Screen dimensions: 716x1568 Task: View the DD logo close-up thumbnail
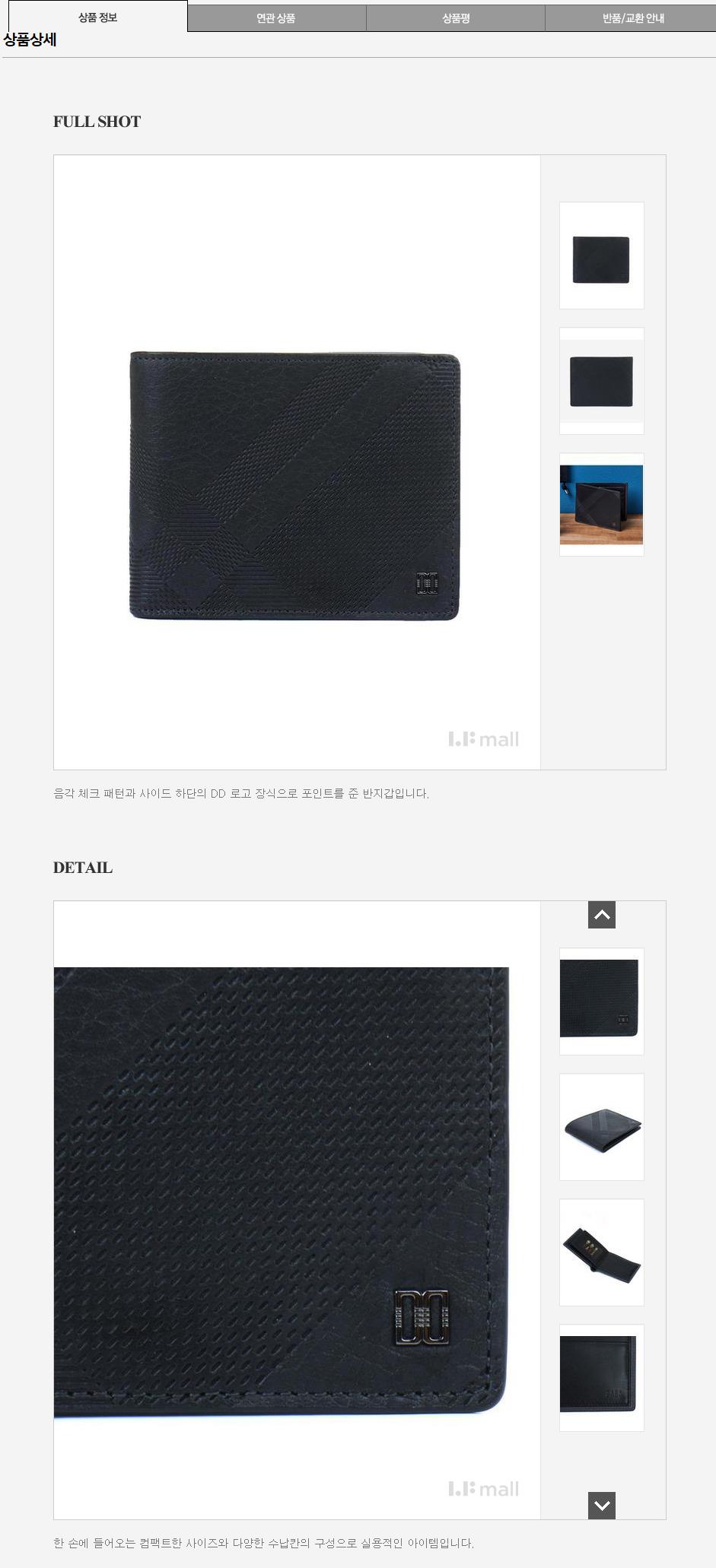(x=602, y=1001)
